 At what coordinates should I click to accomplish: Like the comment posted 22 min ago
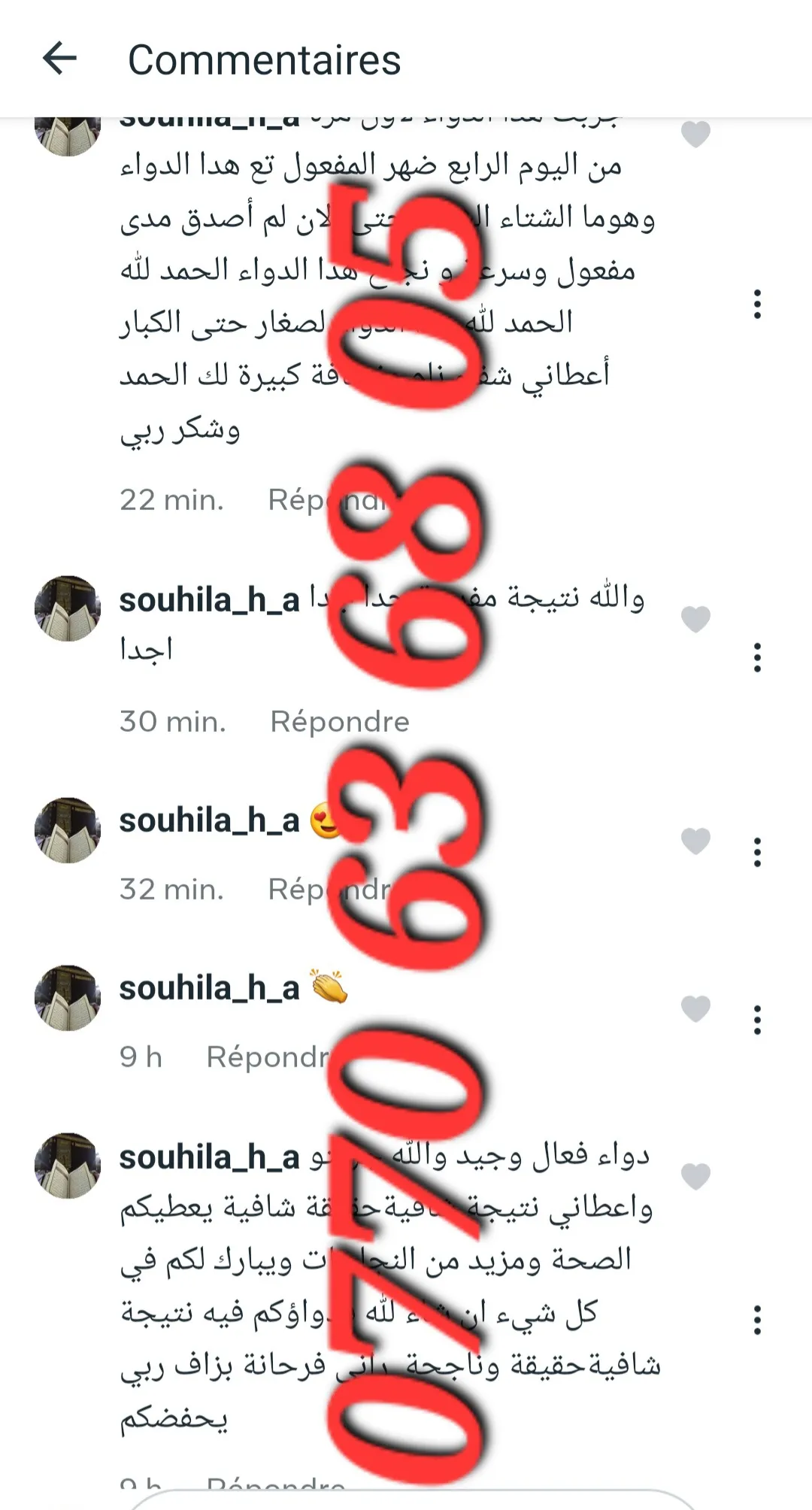695,134
